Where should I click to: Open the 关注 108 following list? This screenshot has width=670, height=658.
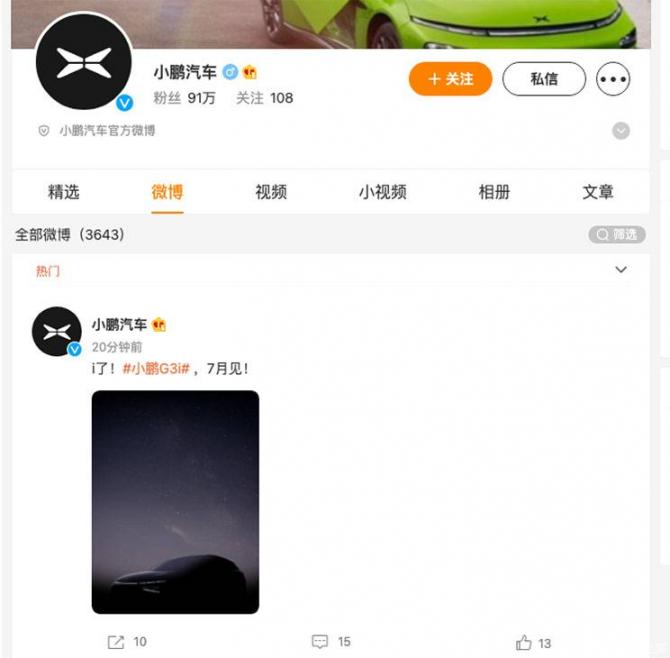[264, 98]
